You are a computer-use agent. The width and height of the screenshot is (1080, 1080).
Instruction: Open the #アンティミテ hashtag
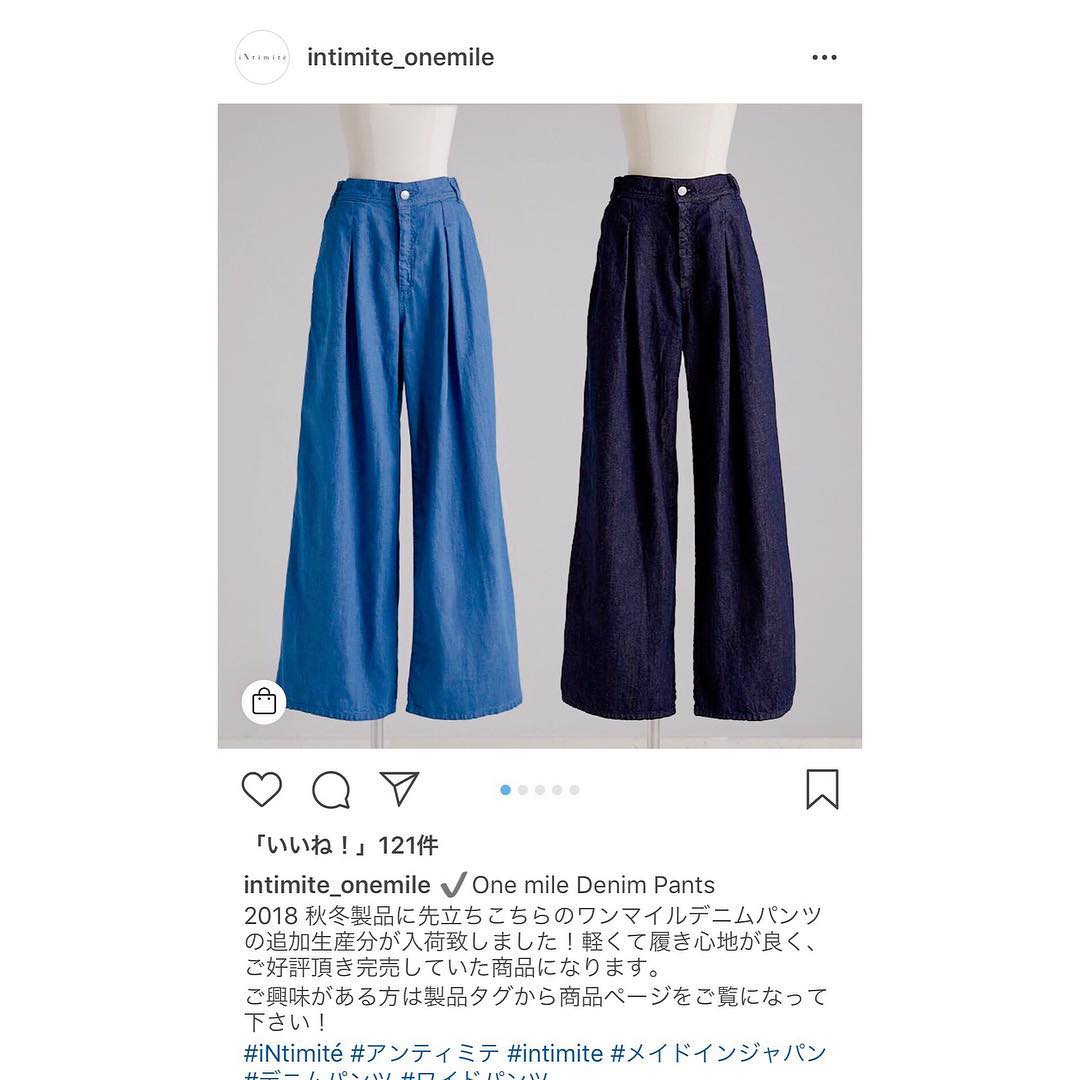(x=425, y=1053)
